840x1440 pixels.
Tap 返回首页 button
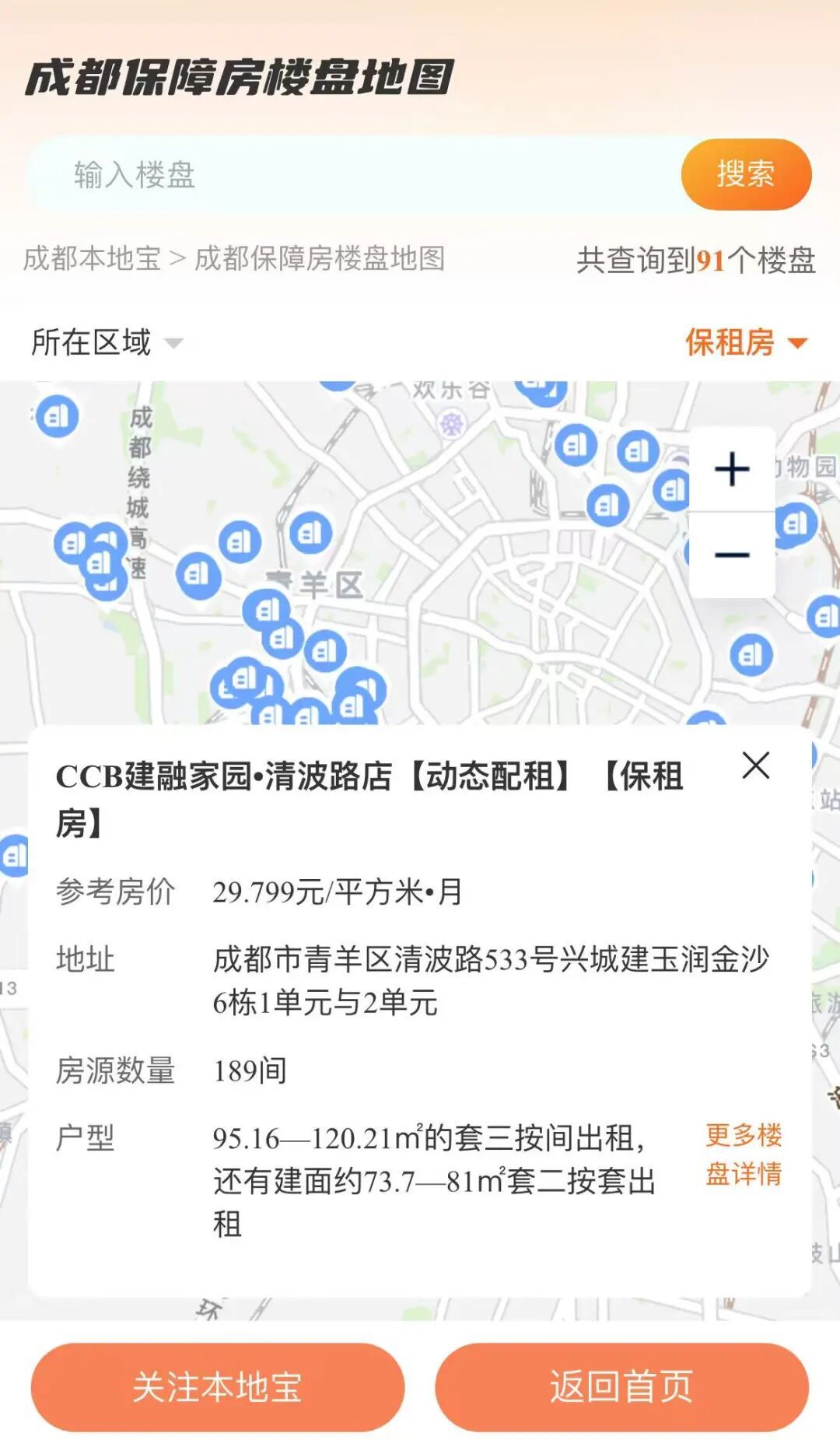click(621, 1386)
